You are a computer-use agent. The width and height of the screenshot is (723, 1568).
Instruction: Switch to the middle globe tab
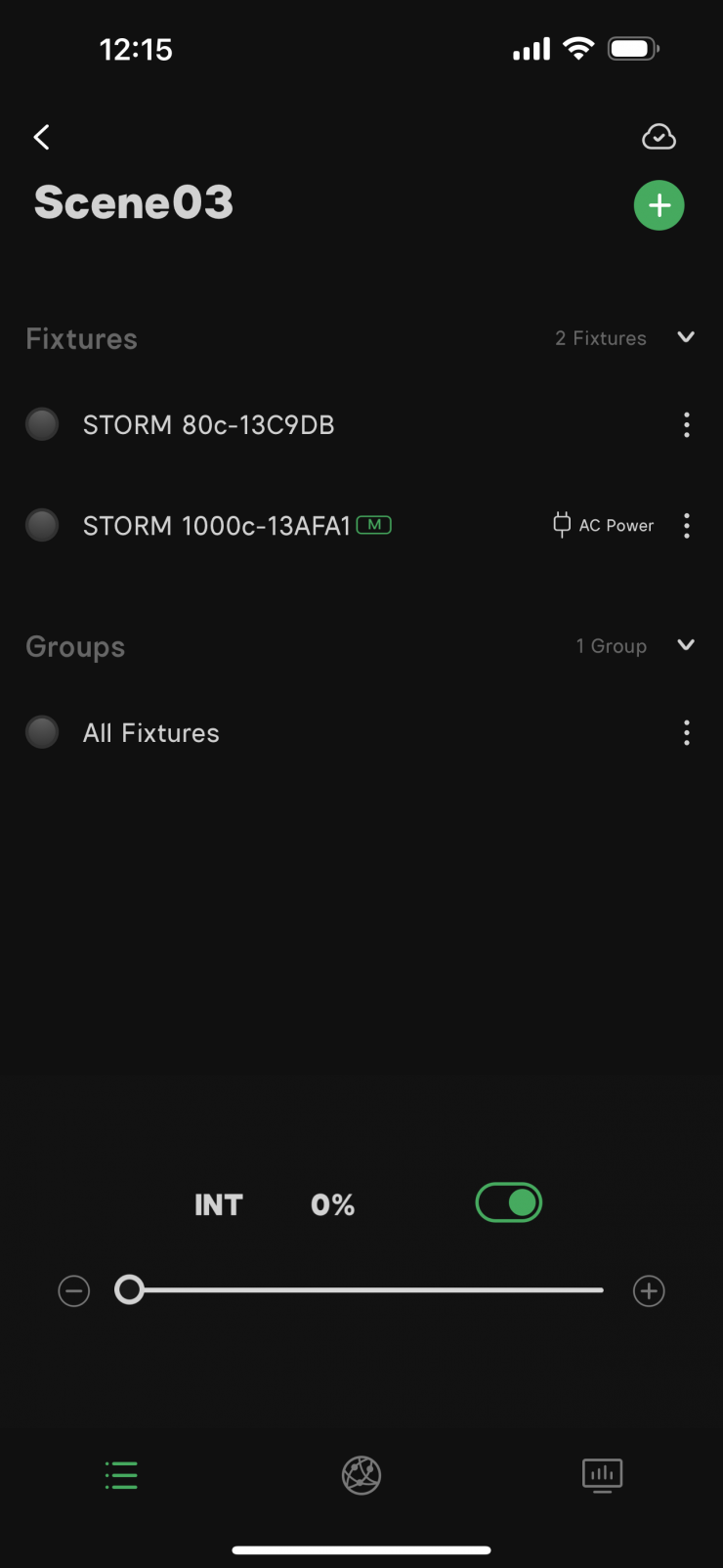point(361,1475)
